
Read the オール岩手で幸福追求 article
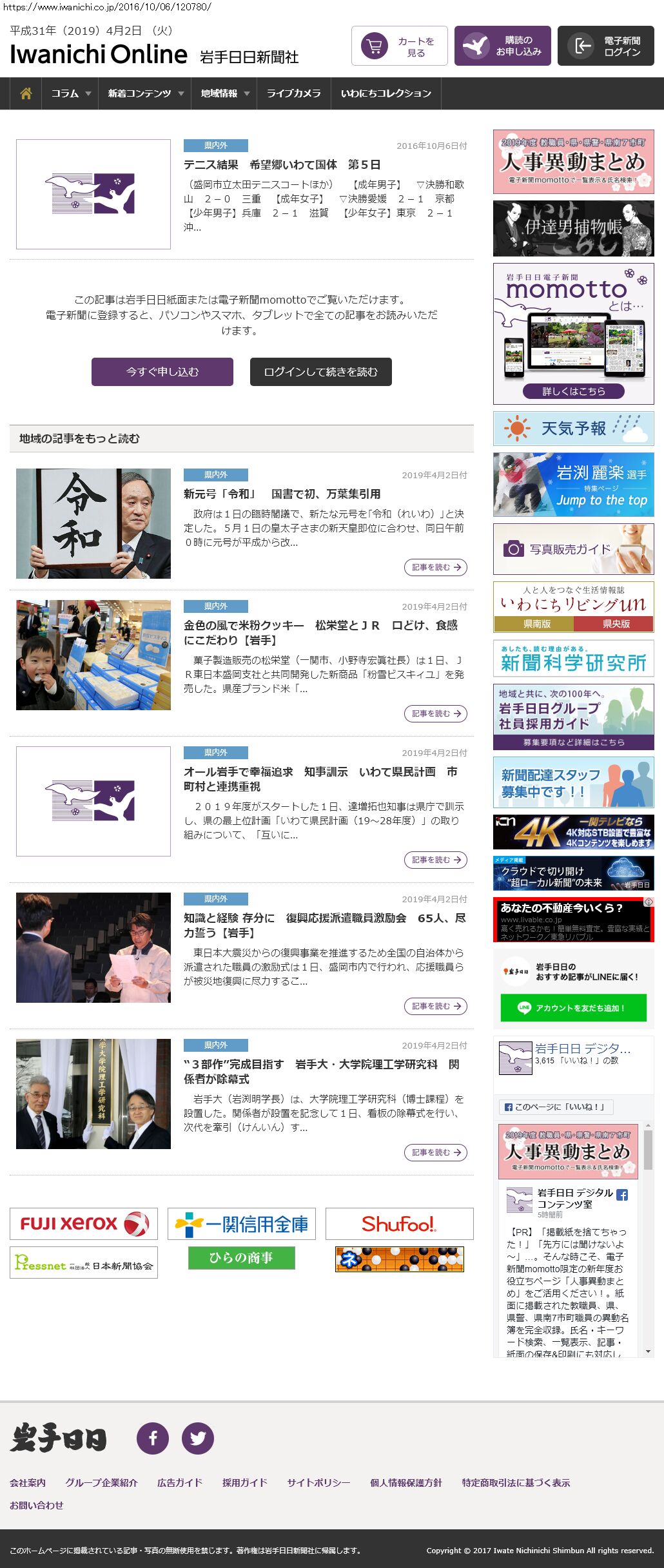(x=435, y=860)
